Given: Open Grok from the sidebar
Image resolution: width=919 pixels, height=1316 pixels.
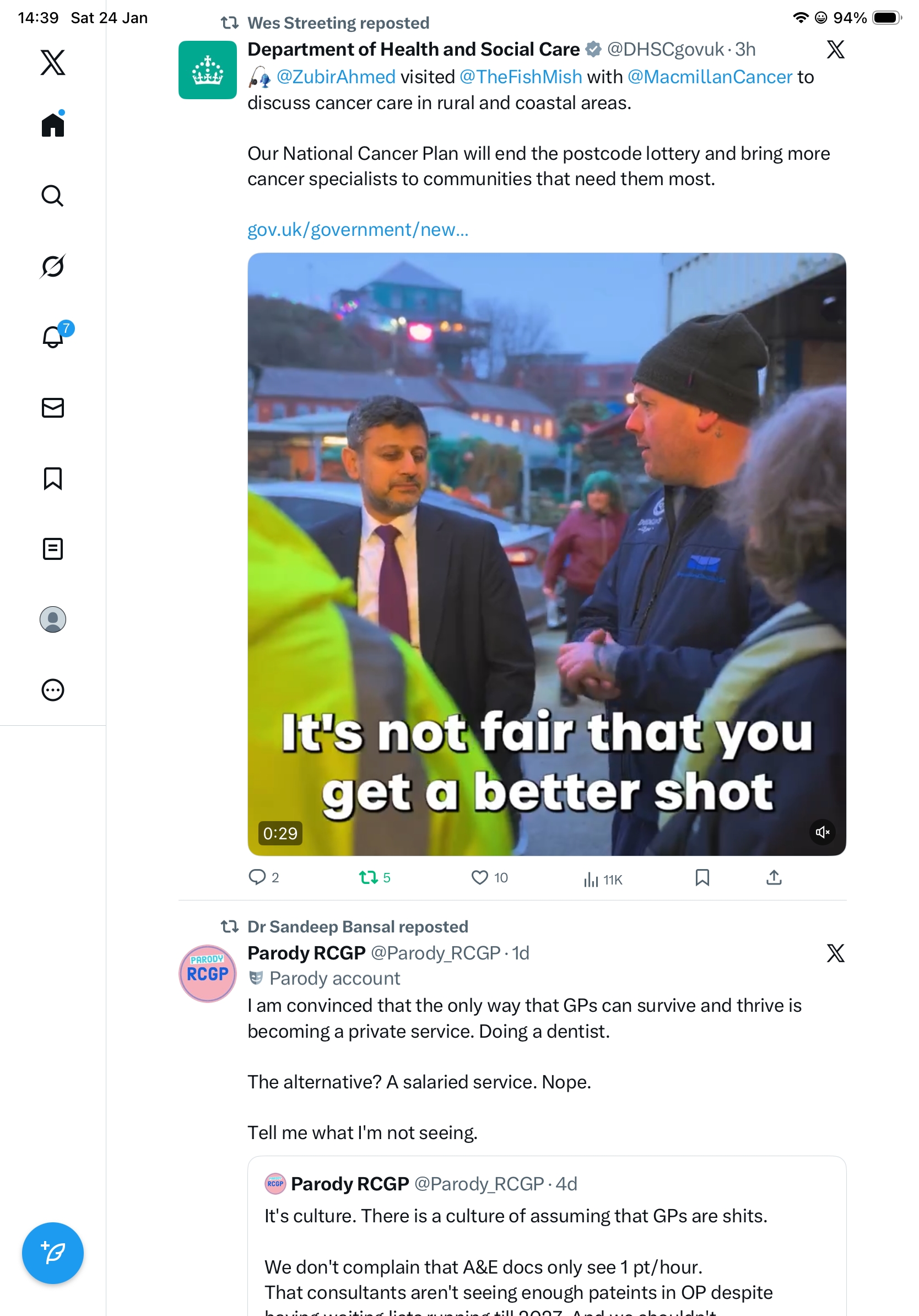Looking at the screenshot, I should tap(53, 266).
